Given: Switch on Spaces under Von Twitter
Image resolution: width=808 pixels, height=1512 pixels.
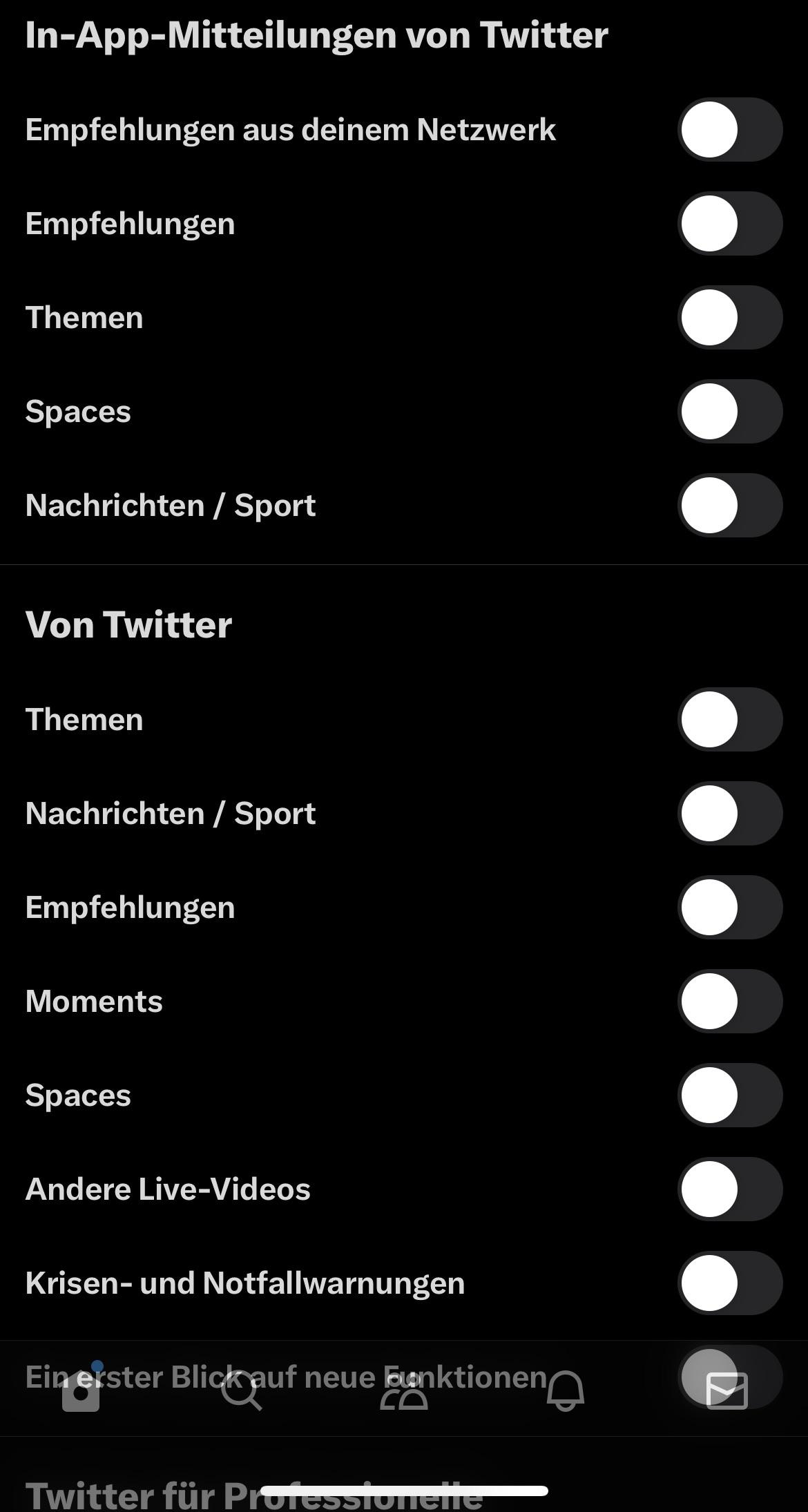Looking at the screenshot, I should pyautogui.click(x=729, y=1095).
